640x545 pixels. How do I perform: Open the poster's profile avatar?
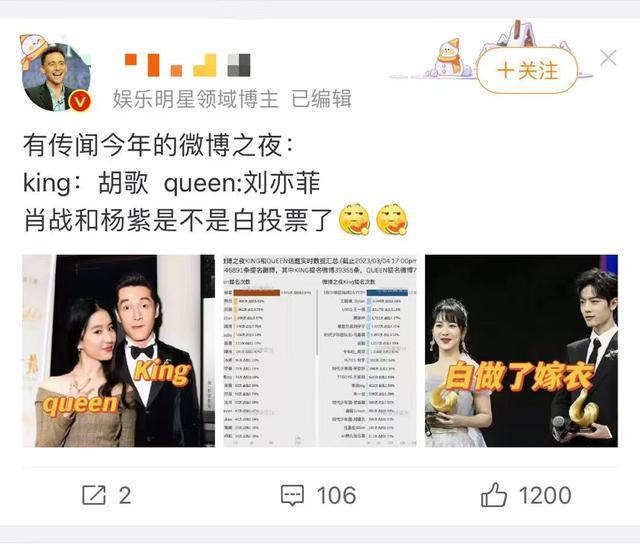pyautogui.click(x=56, y=77)
